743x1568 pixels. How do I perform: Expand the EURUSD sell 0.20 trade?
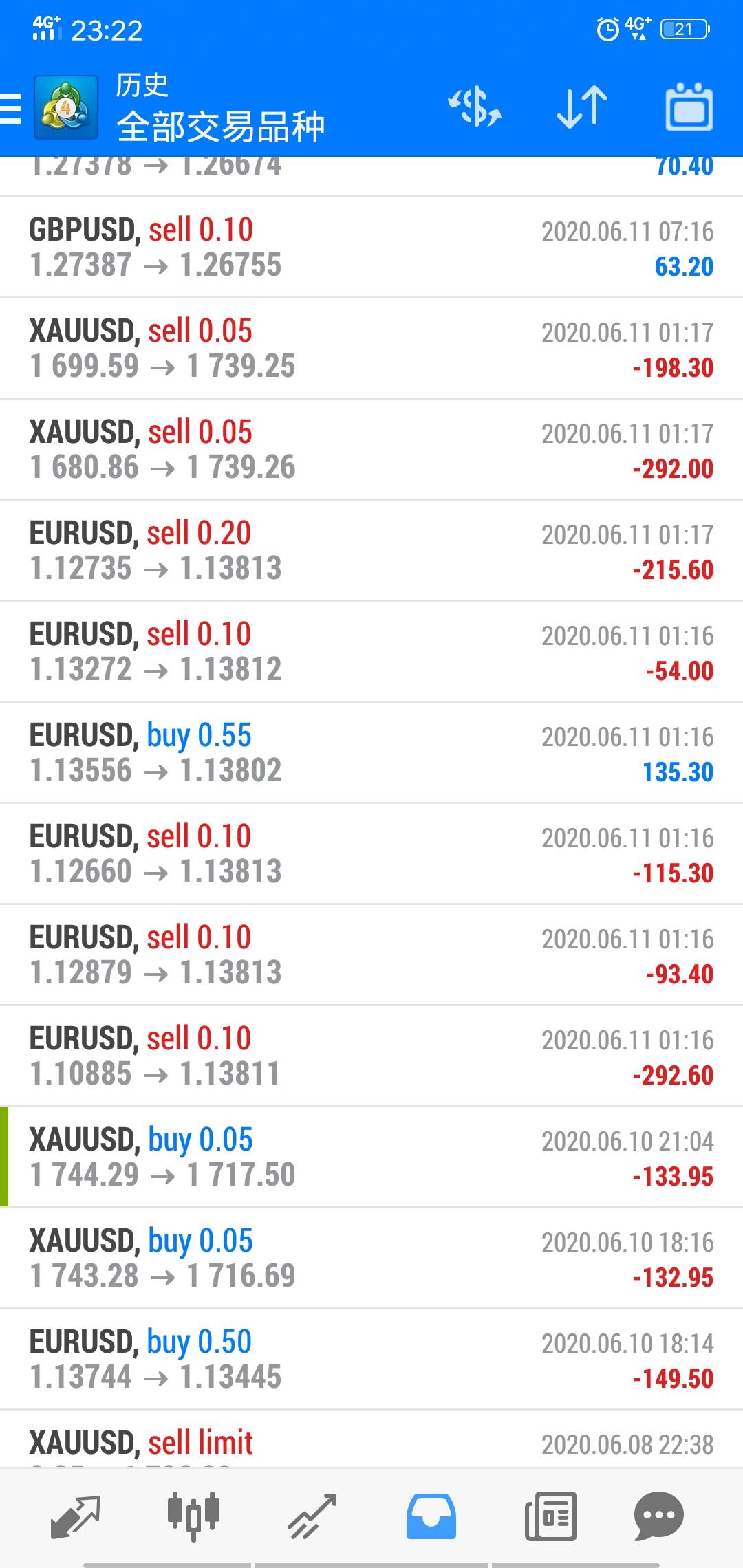(371, 551)
